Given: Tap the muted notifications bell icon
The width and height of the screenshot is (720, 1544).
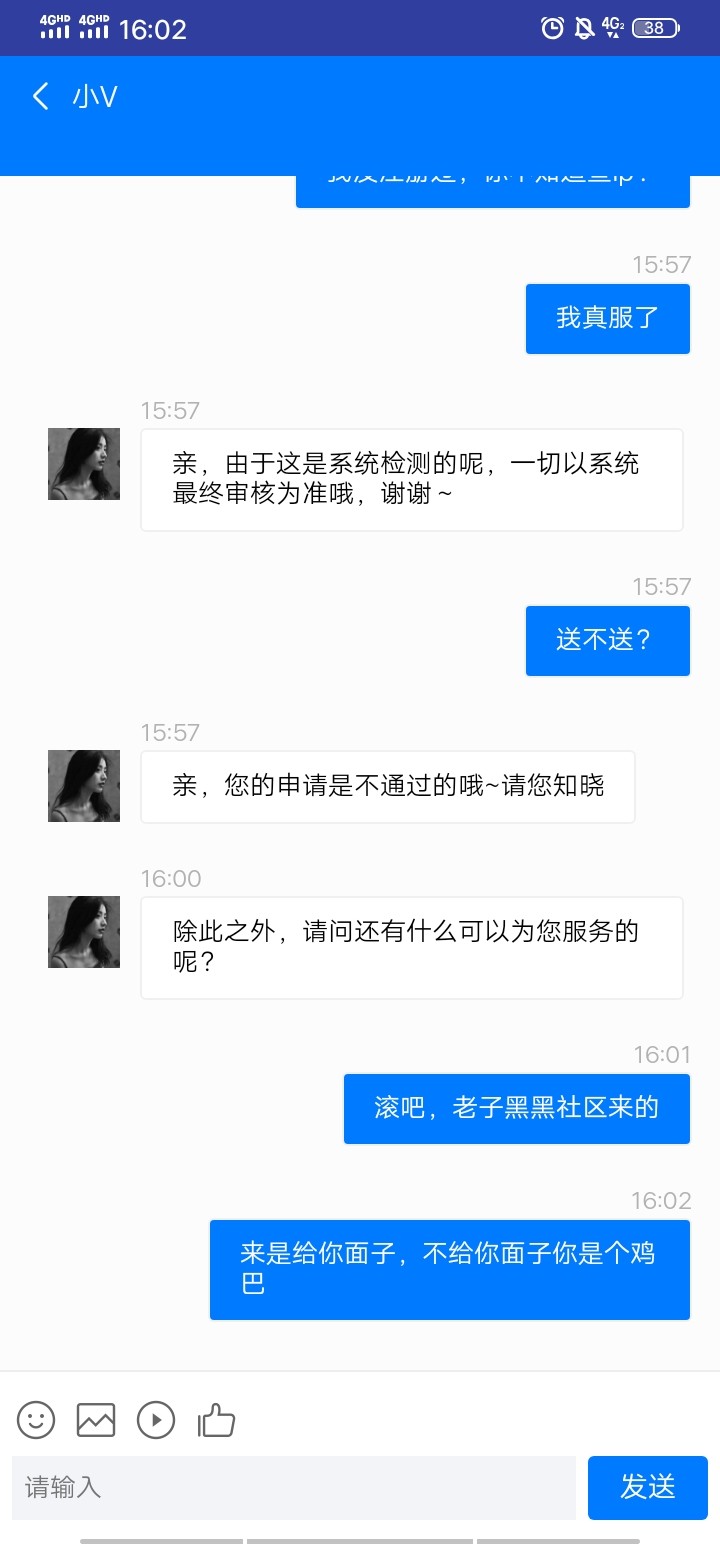Looking at the screenshot, I should [585, 28].
